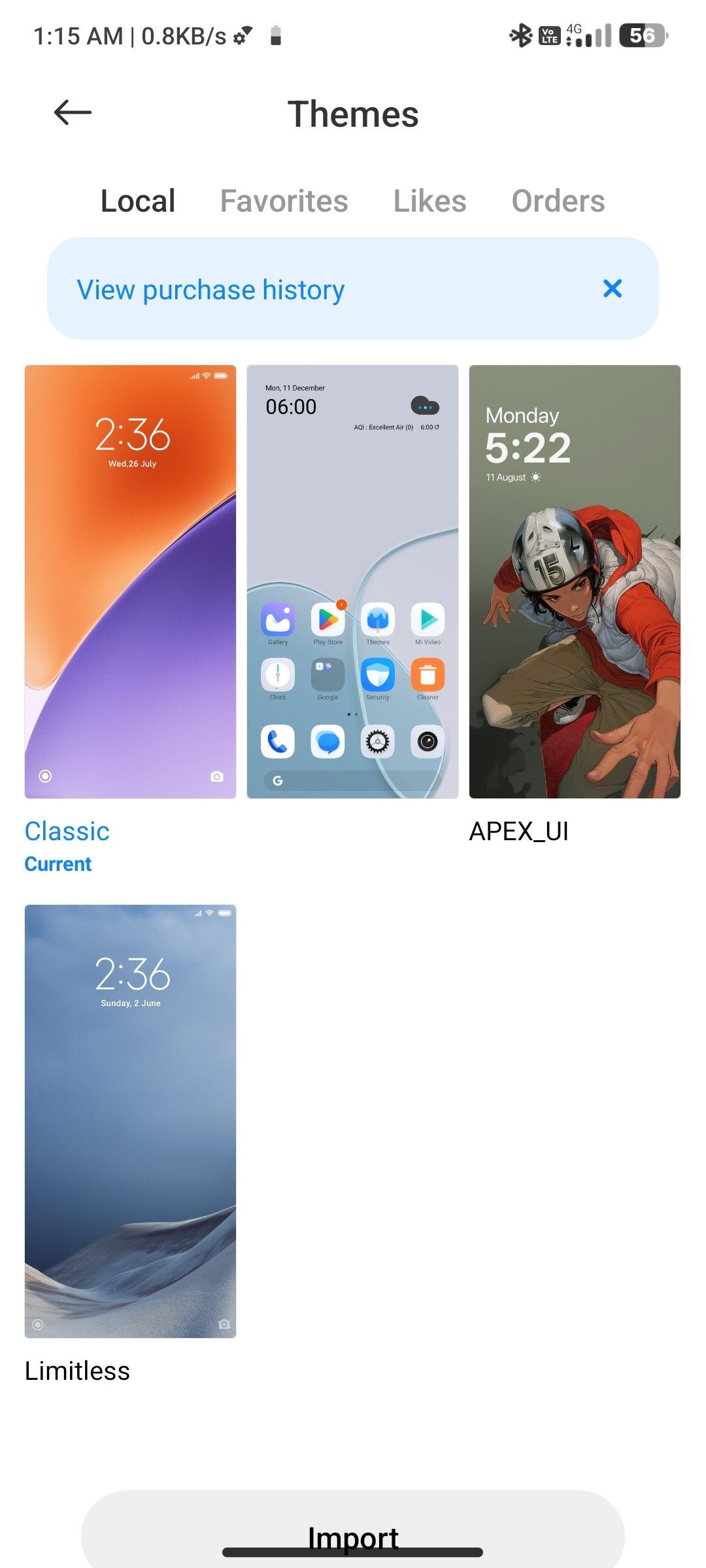The width and height of the screenshot is (706, 1568).
Task: Go back using the arrow
Action: pyautogui.click(x=73, y=112)
